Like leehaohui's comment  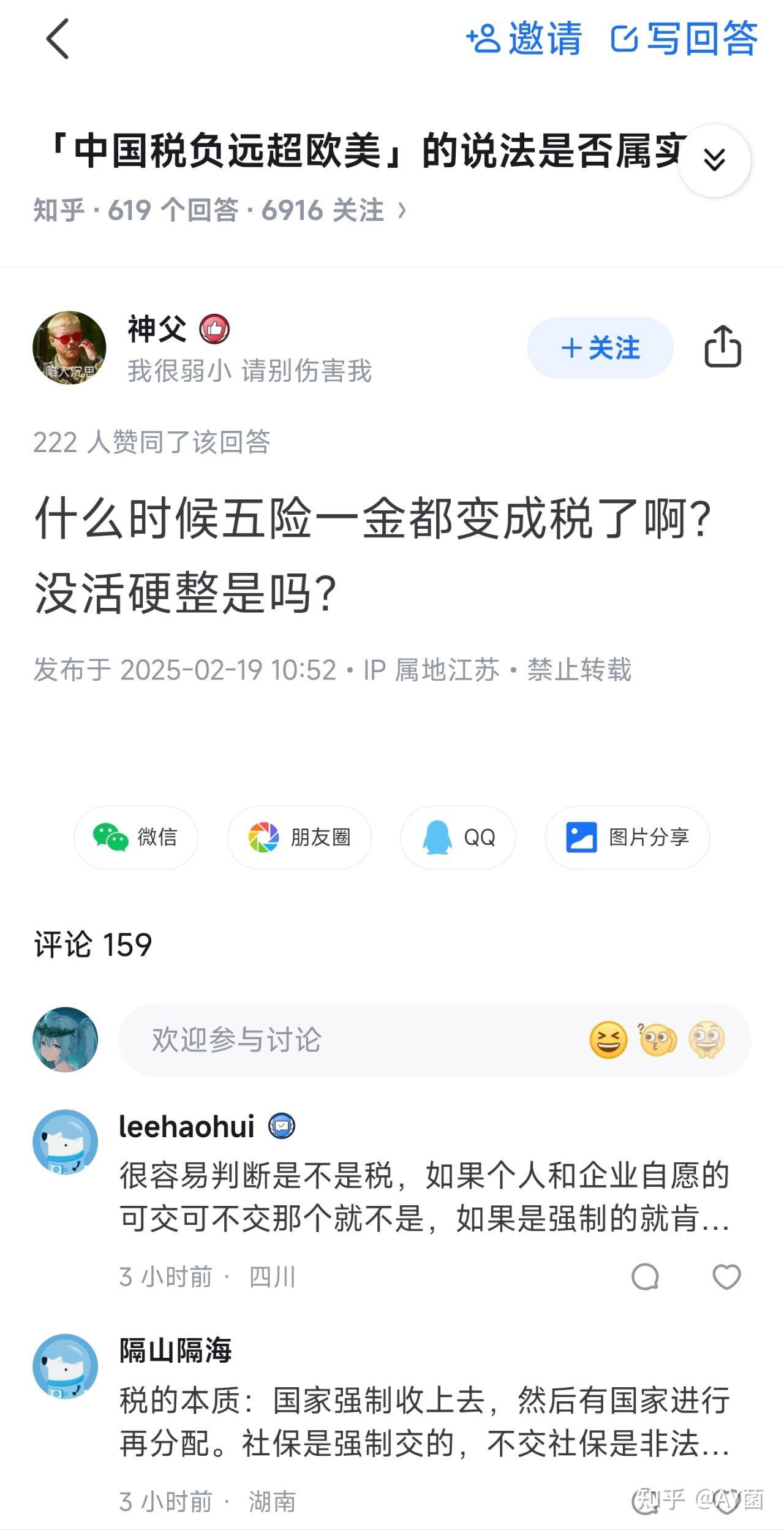point(726,1277)
